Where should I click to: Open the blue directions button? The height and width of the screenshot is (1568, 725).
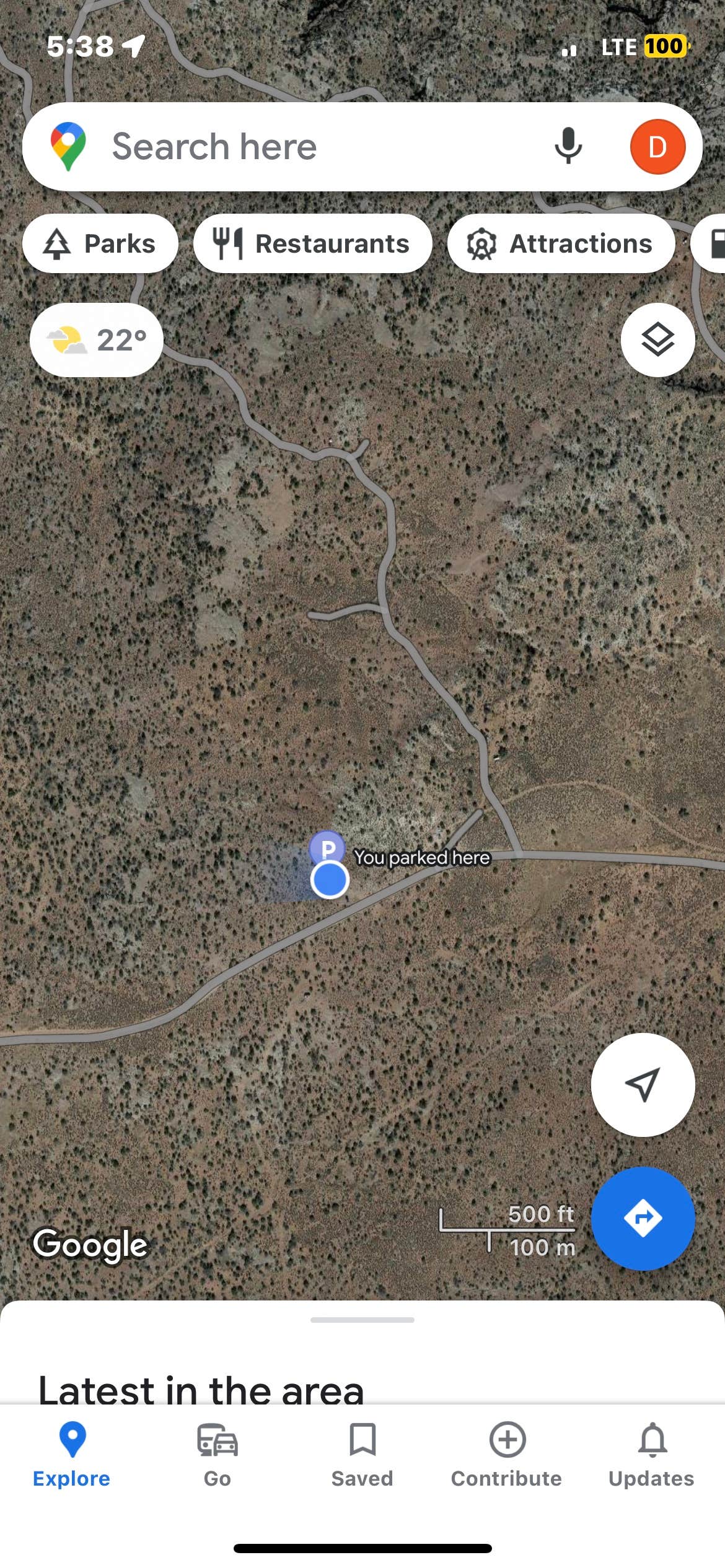(643, 1218)
